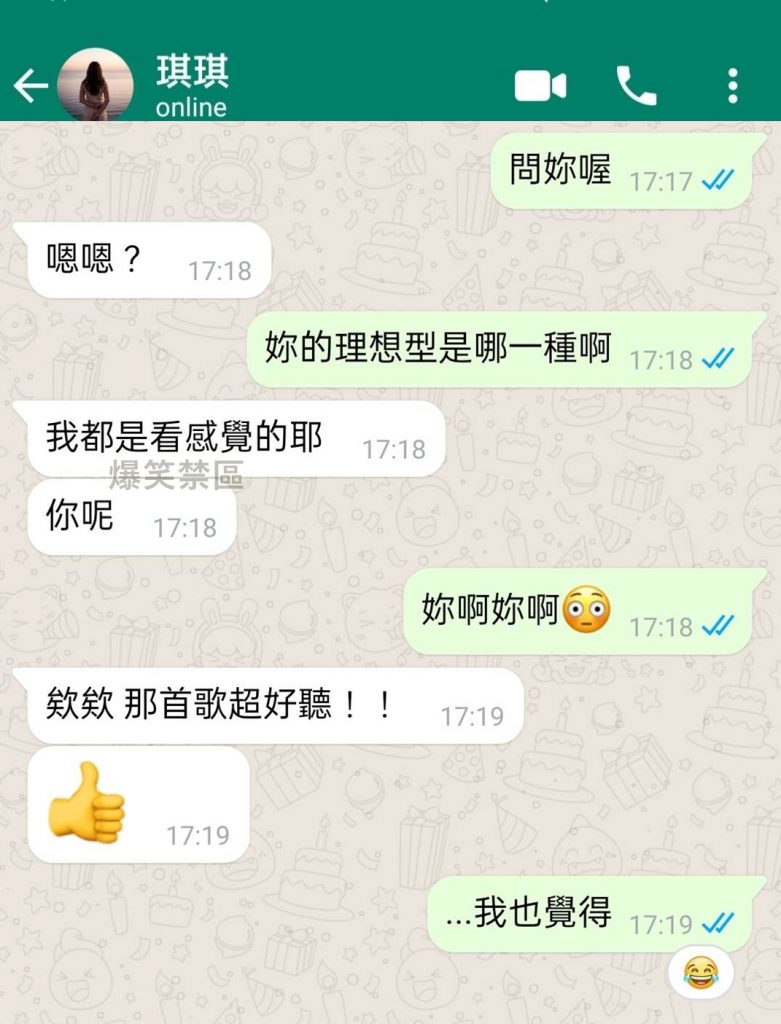The height and width of the screenshot is (1024, 781).
Task: Start a video call with 琪琪
Action: [540, 87]
